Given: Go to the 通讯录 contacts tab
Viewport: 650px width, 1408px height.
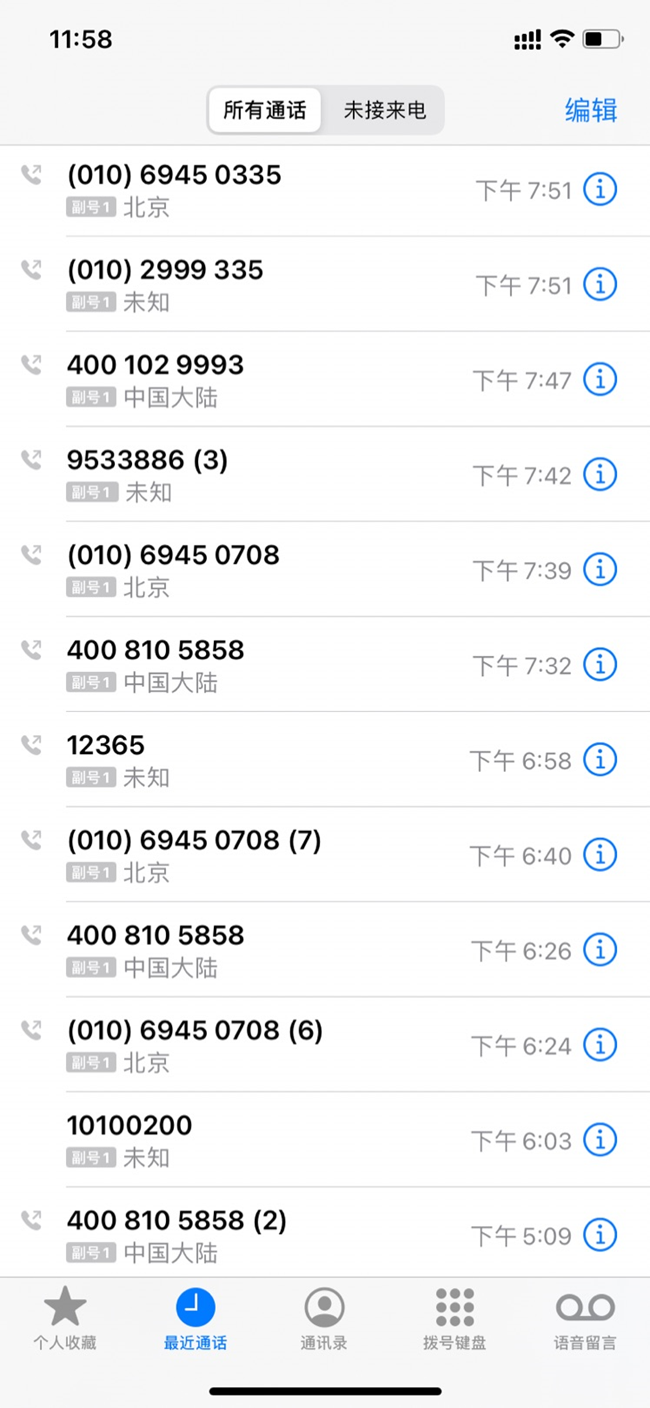Looking at the screenshot, I should click(324, 1317).
